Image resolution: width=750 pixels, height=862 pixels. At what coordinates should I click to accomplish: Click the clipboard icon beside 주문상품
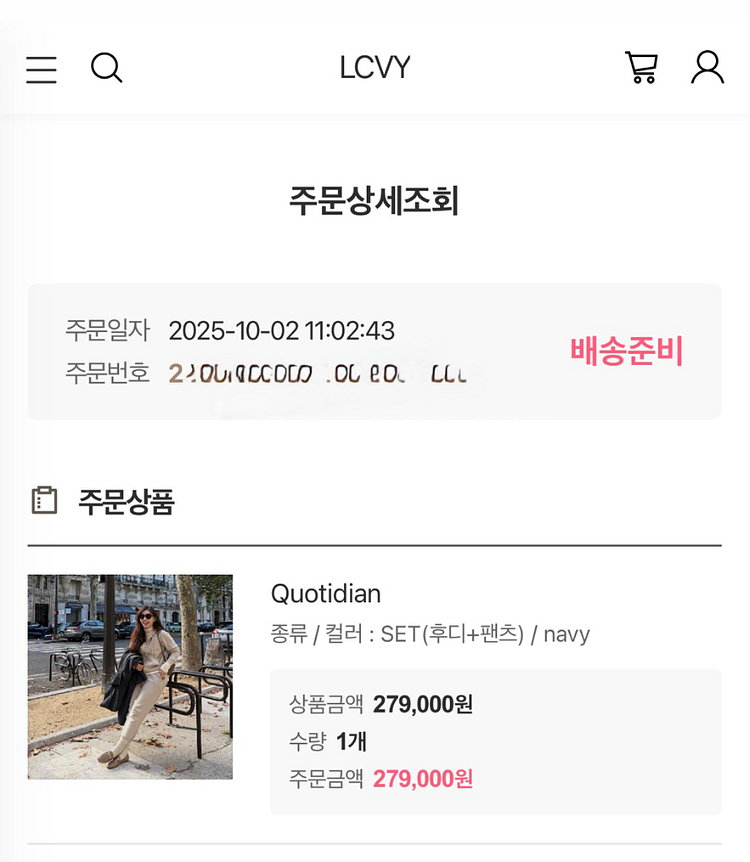tap(40, 497)
